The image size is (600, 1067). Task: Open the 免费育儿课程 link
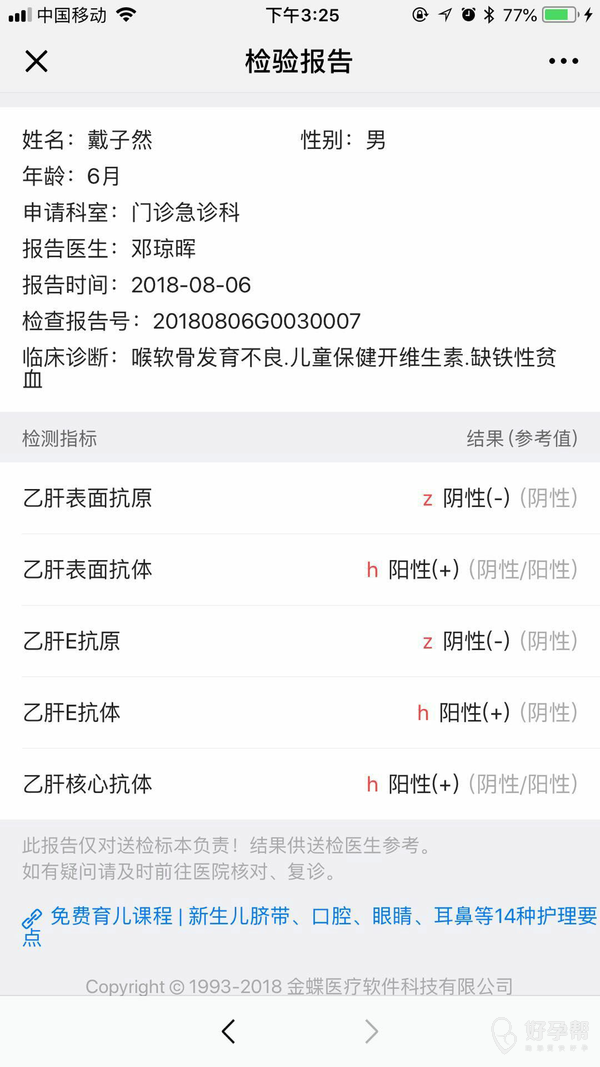310,916
